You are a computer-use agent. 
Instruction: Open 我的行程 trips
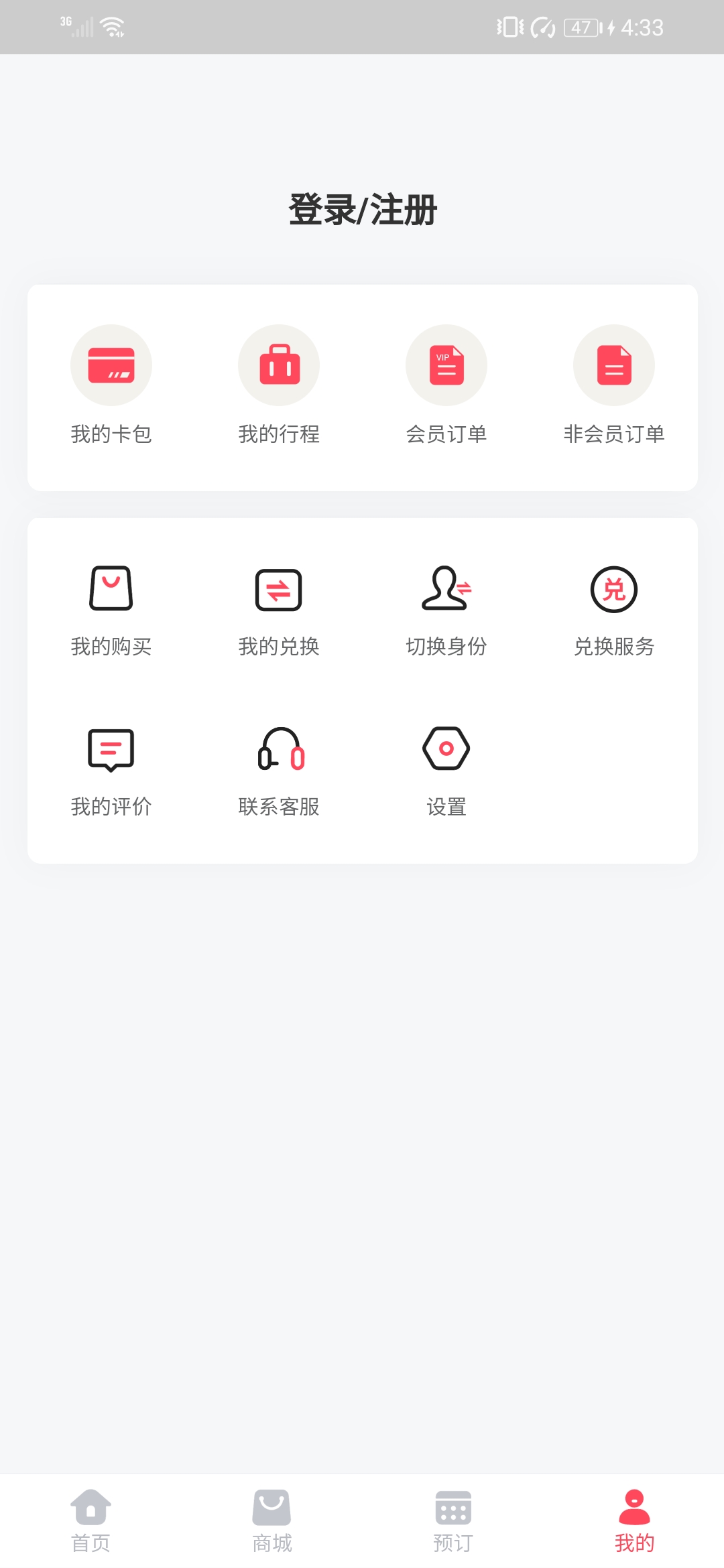pyautogui.click(x=279, y=385)
